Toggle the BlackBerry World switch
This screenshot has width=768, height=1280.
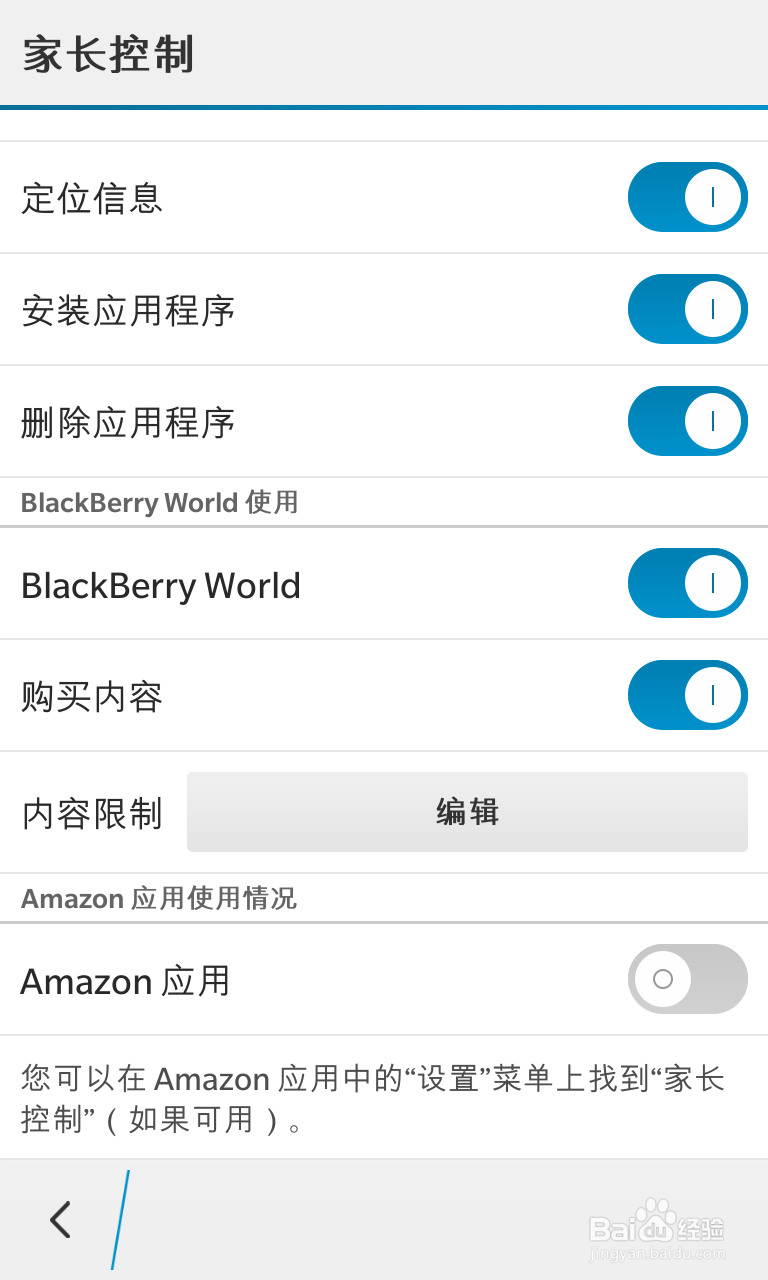coord(687,583)
